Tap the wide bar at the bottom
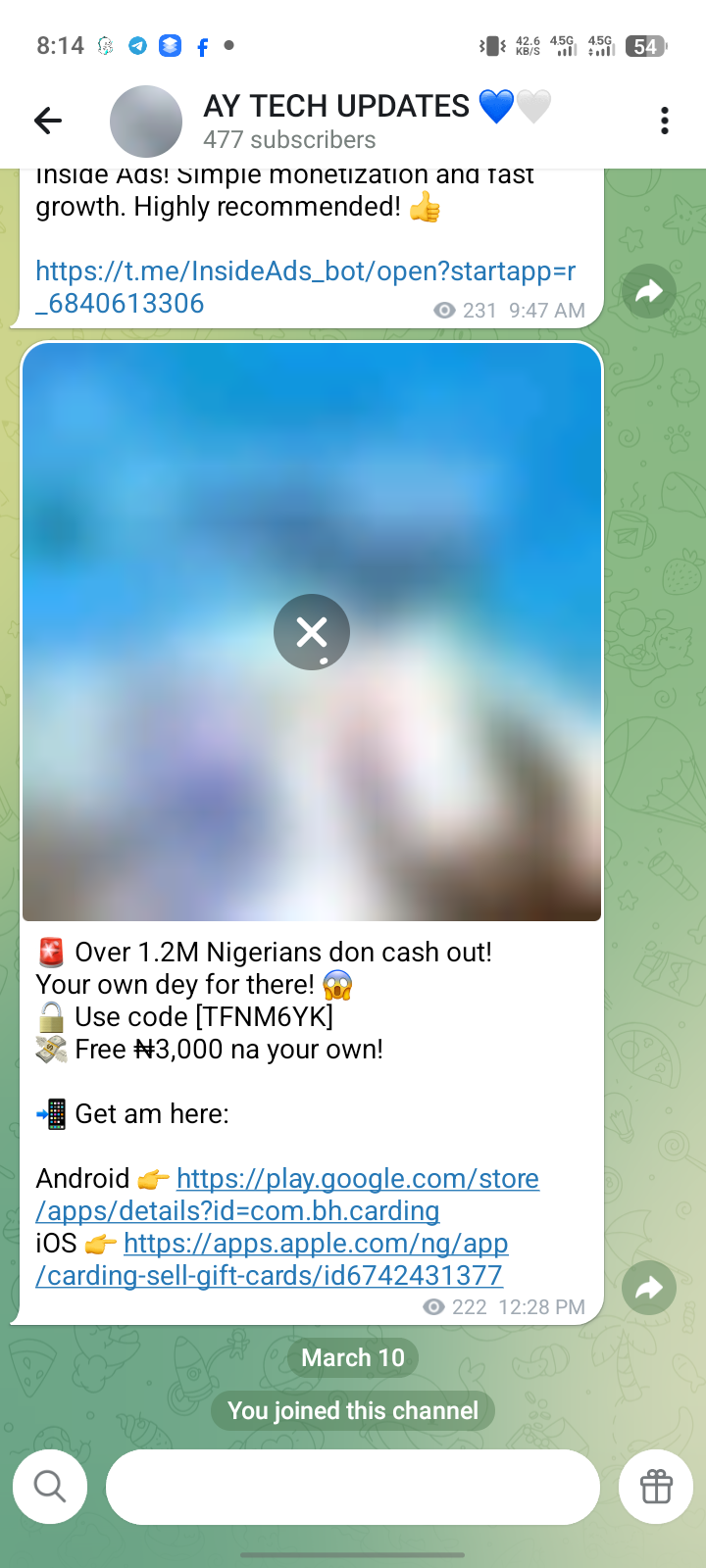The width and height of the screenshot is (706, 1568). (x=353, y=1487)
